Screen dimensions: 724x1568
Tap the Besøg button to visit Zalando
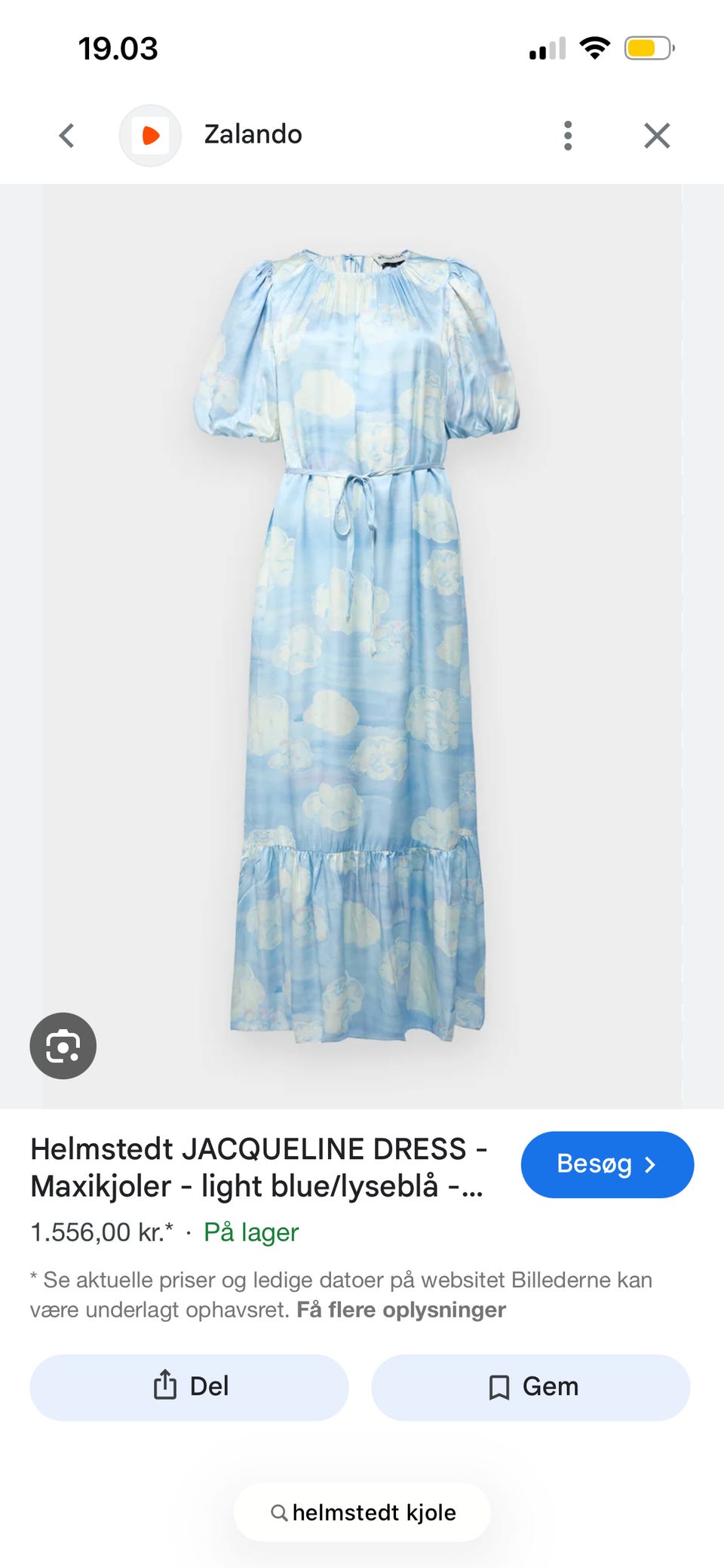tap(607, 1164)
